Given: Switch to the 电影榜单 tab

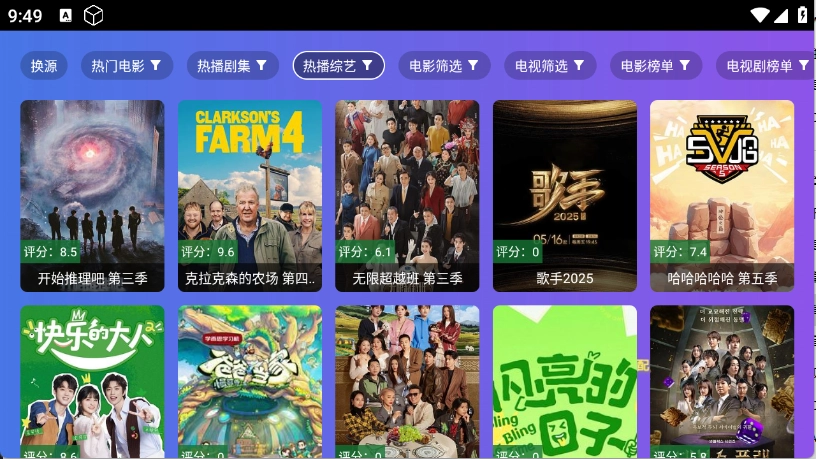Looking at the screenshot, I should point(656,66).
